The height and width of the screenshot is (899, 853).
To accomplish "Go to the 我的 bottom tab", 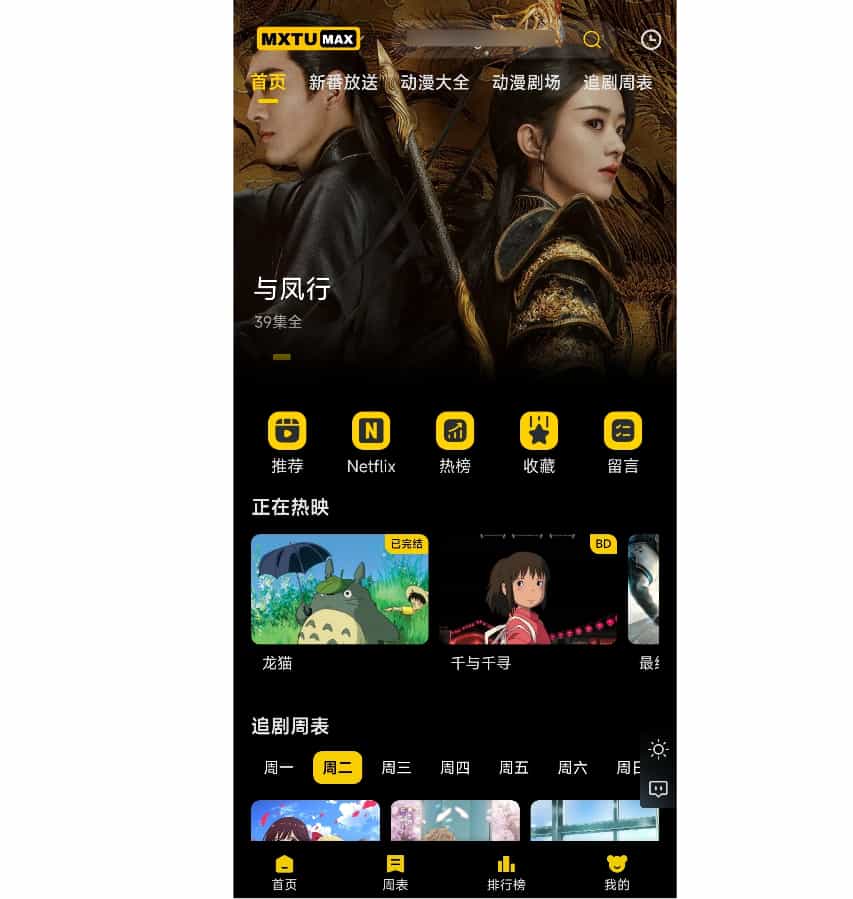I will (x=617, y=872).
